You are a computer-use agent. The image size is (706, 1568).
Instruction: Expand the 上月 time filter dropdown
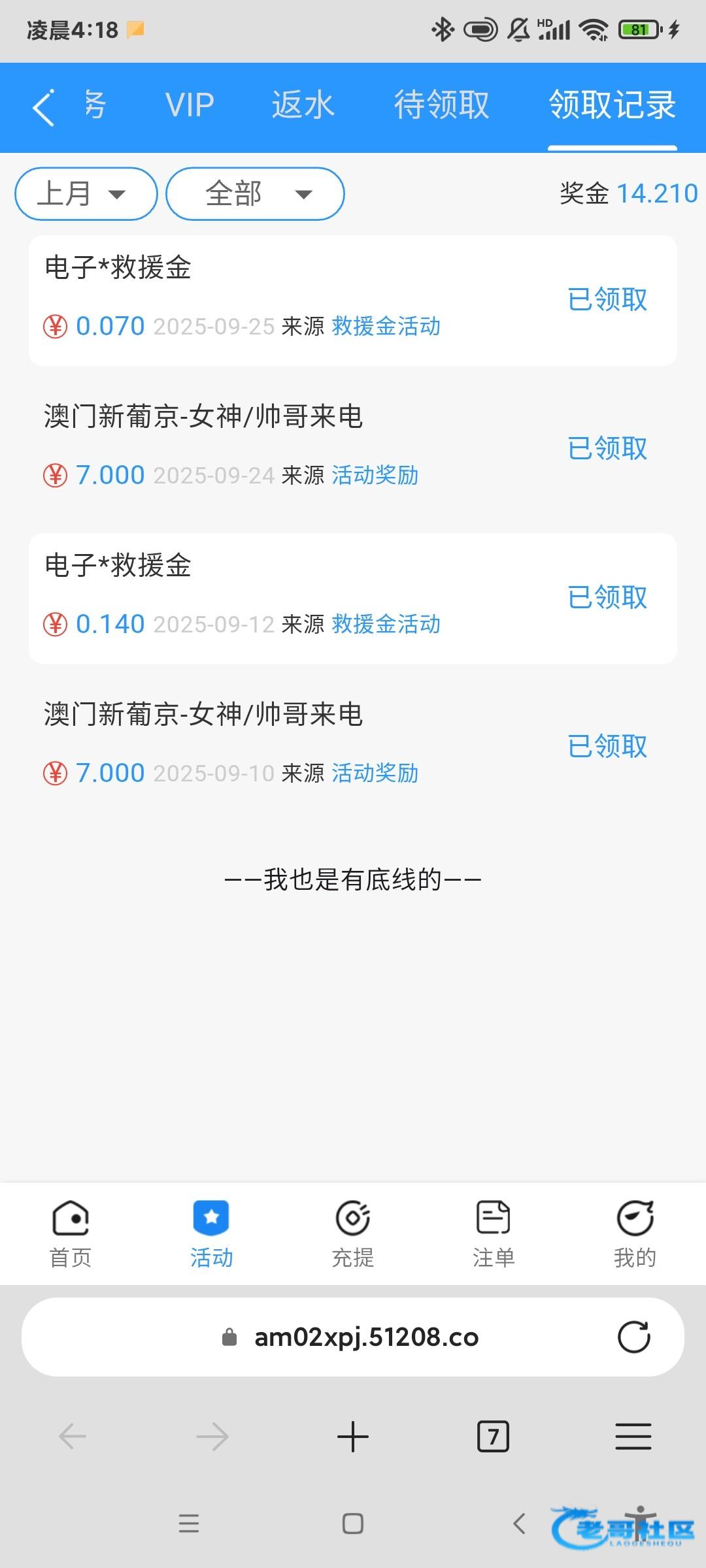tap(86, 194)
